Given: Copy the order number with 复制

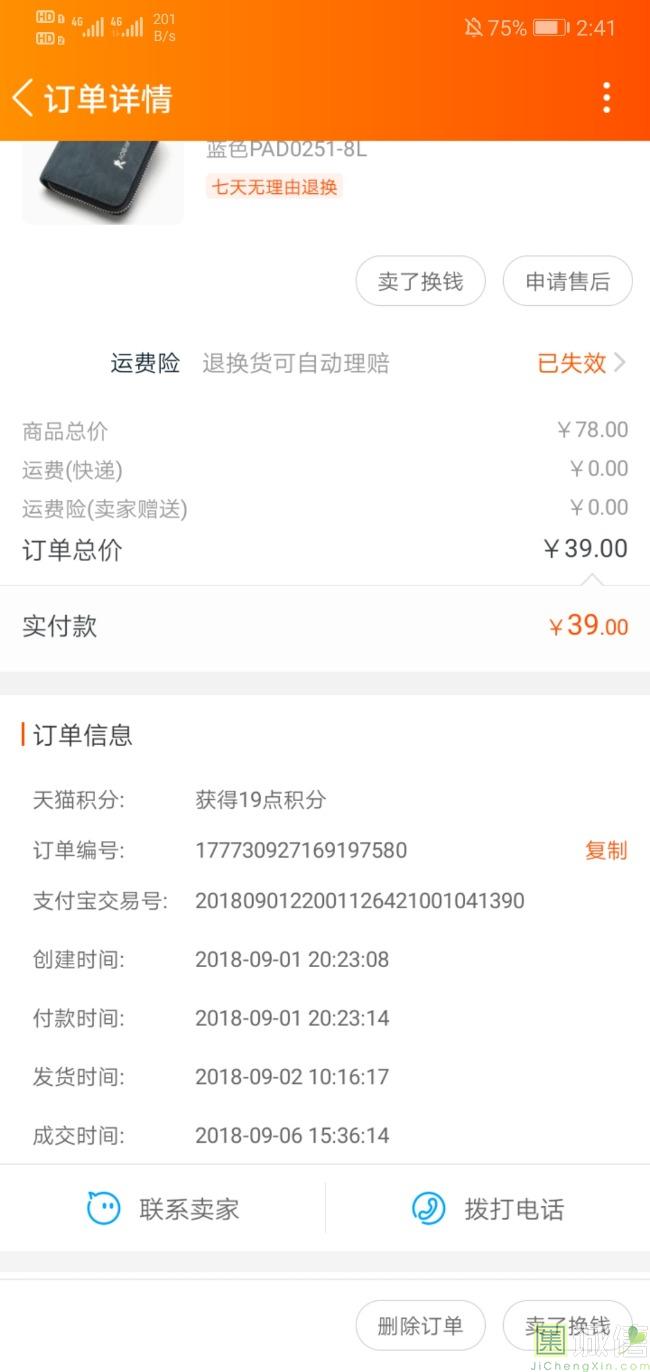Looking at the screenshot, I should click(x=606, y=850).
